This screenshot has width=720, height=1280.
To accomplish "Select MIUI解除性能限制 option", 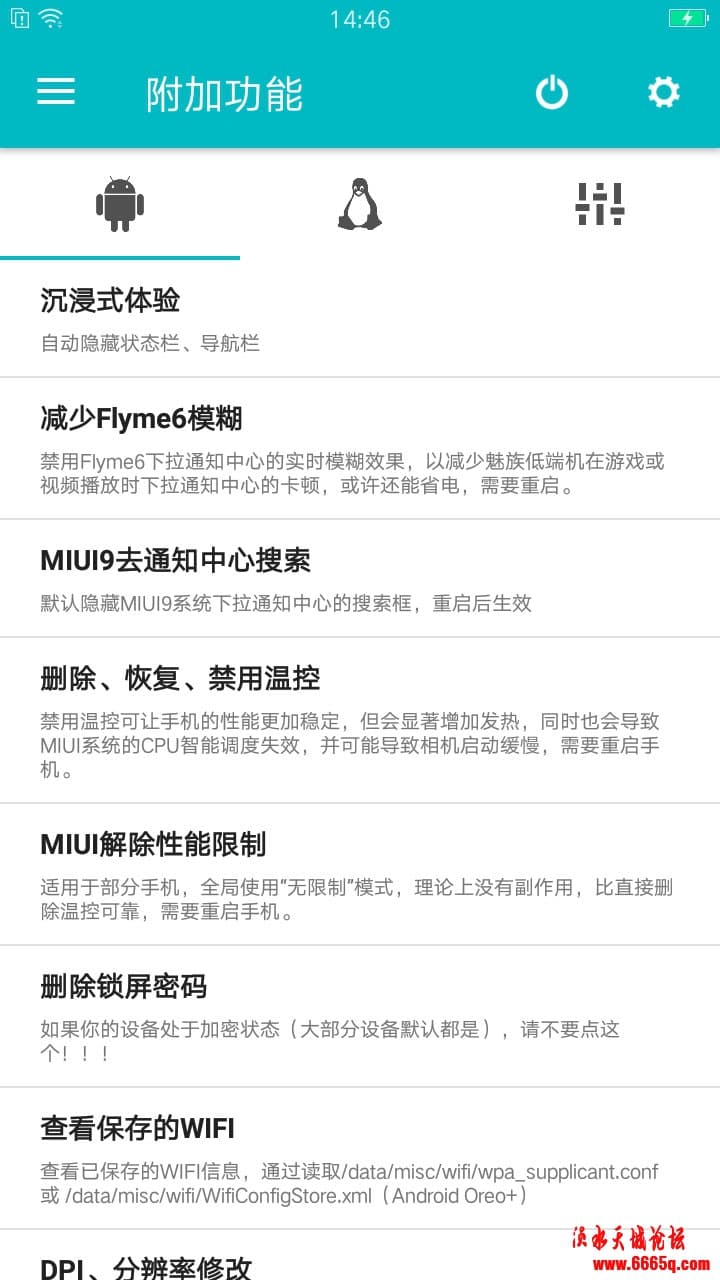I will pyautogui.click(x=360, y=874).
